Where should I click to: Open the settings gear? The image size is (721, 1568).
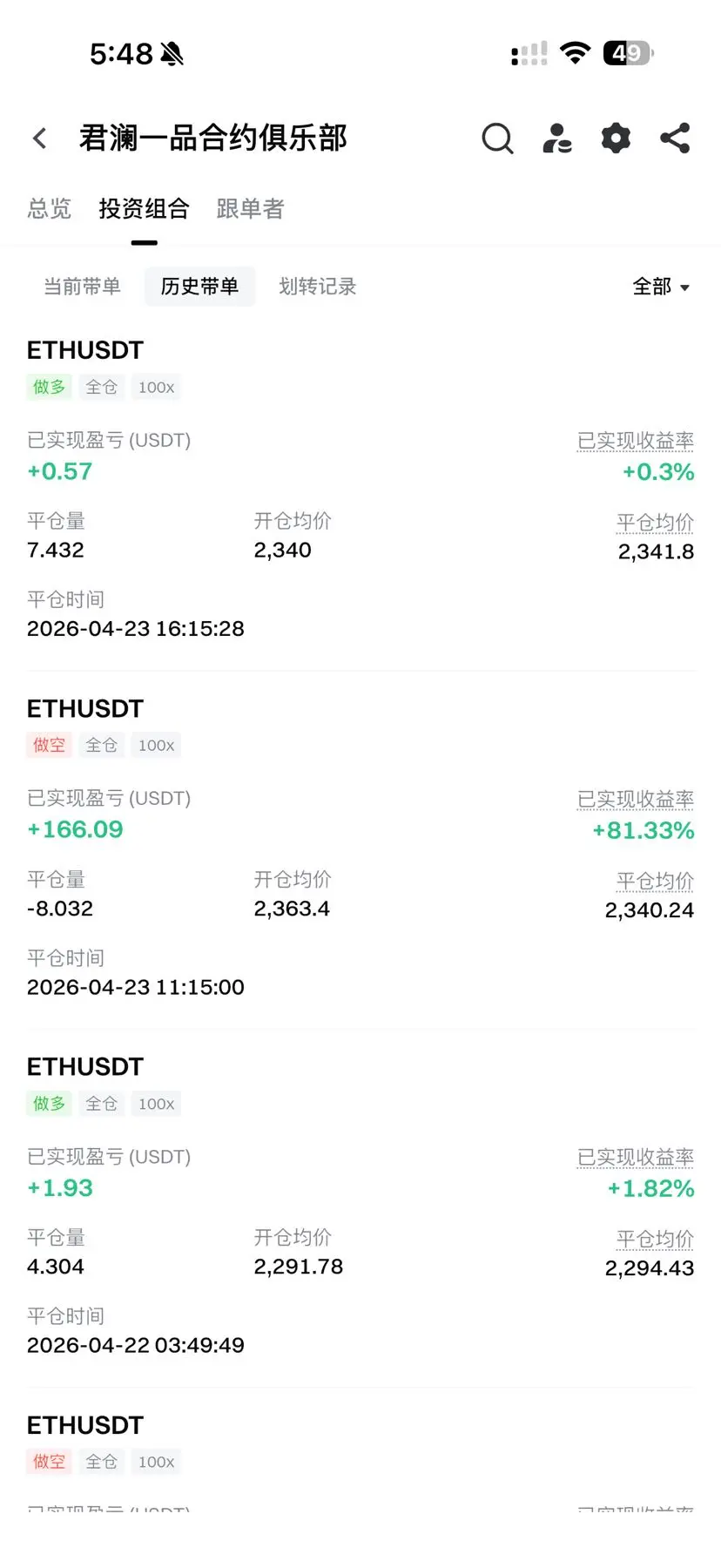[616, 139]
